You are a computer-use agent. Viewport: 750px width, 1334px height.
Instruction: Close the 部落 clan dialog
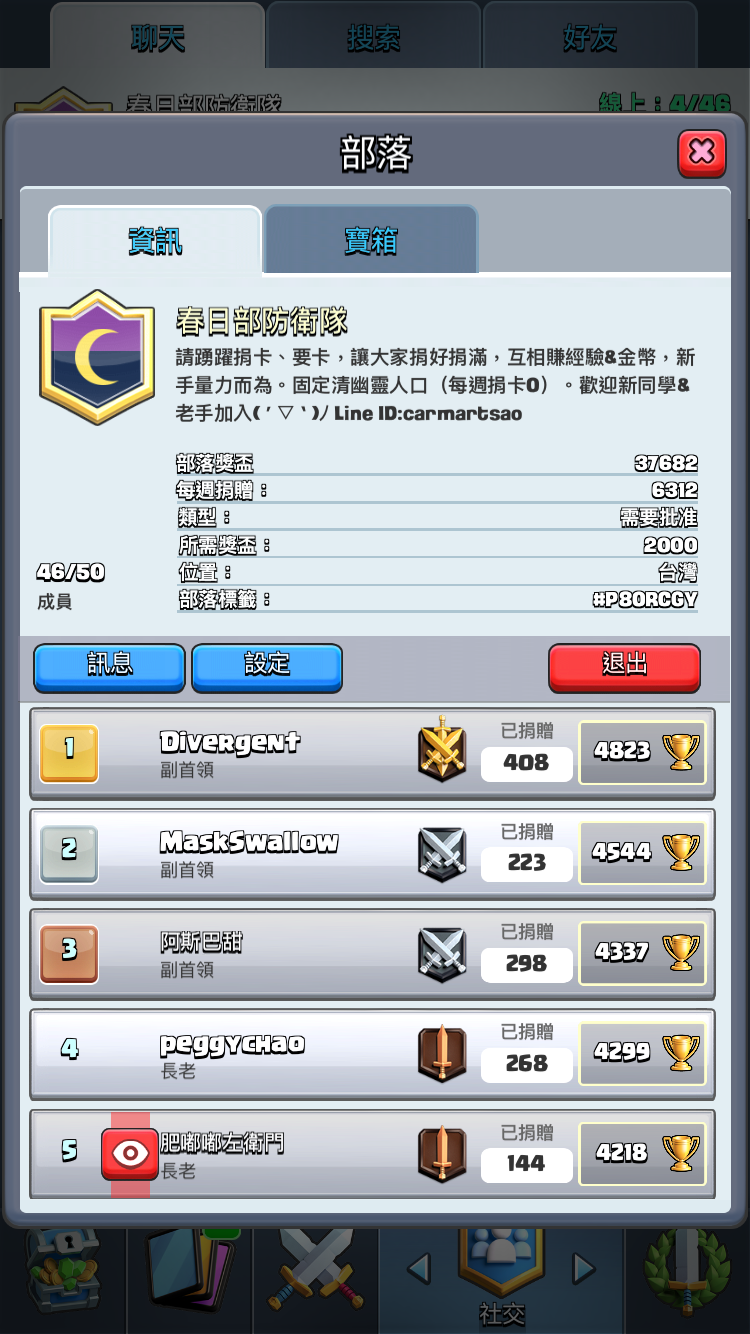(x=701, y=153)
